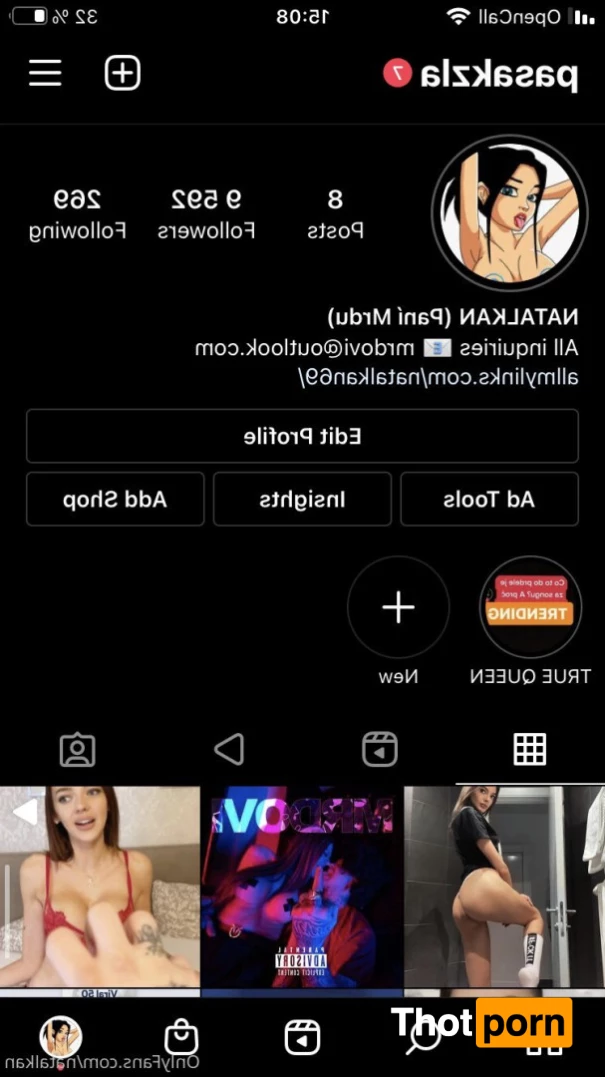Switch to the tagged photos tab
605x1077 pixels.
click(x=77, y=748)
